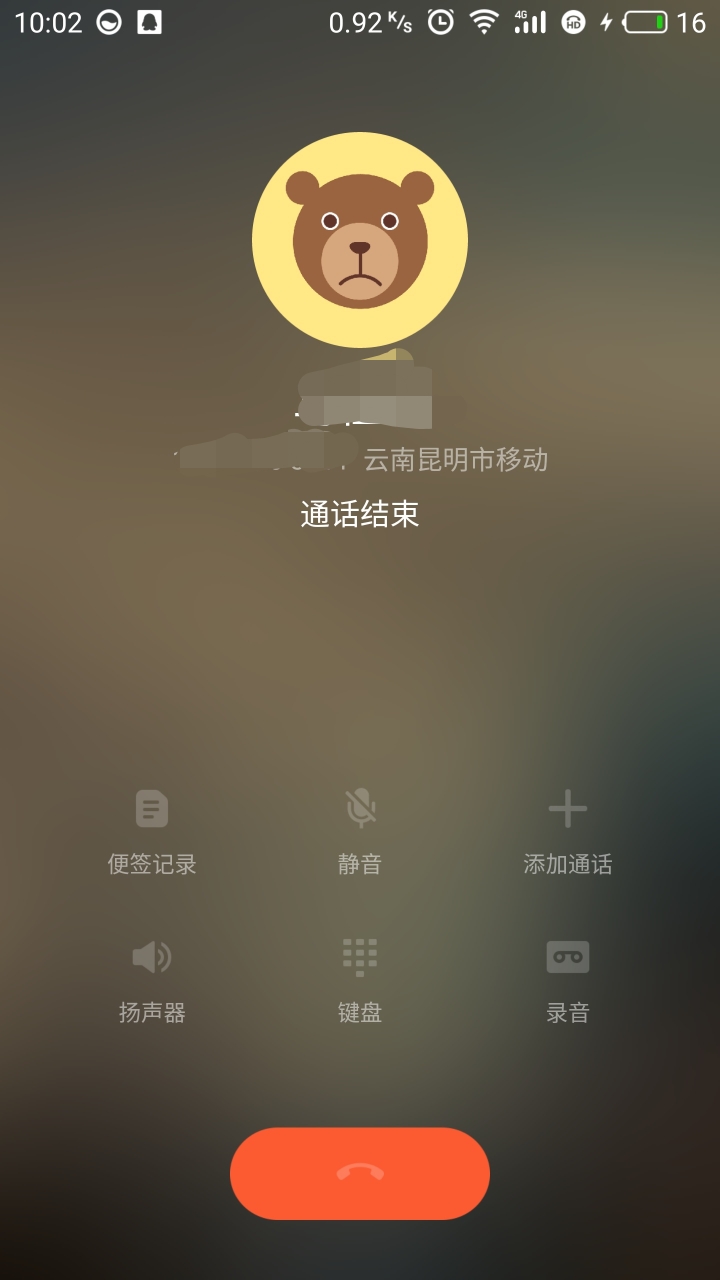Tap the red hang-up button
Viewport: 720px width, 1280px height.
359,1173
